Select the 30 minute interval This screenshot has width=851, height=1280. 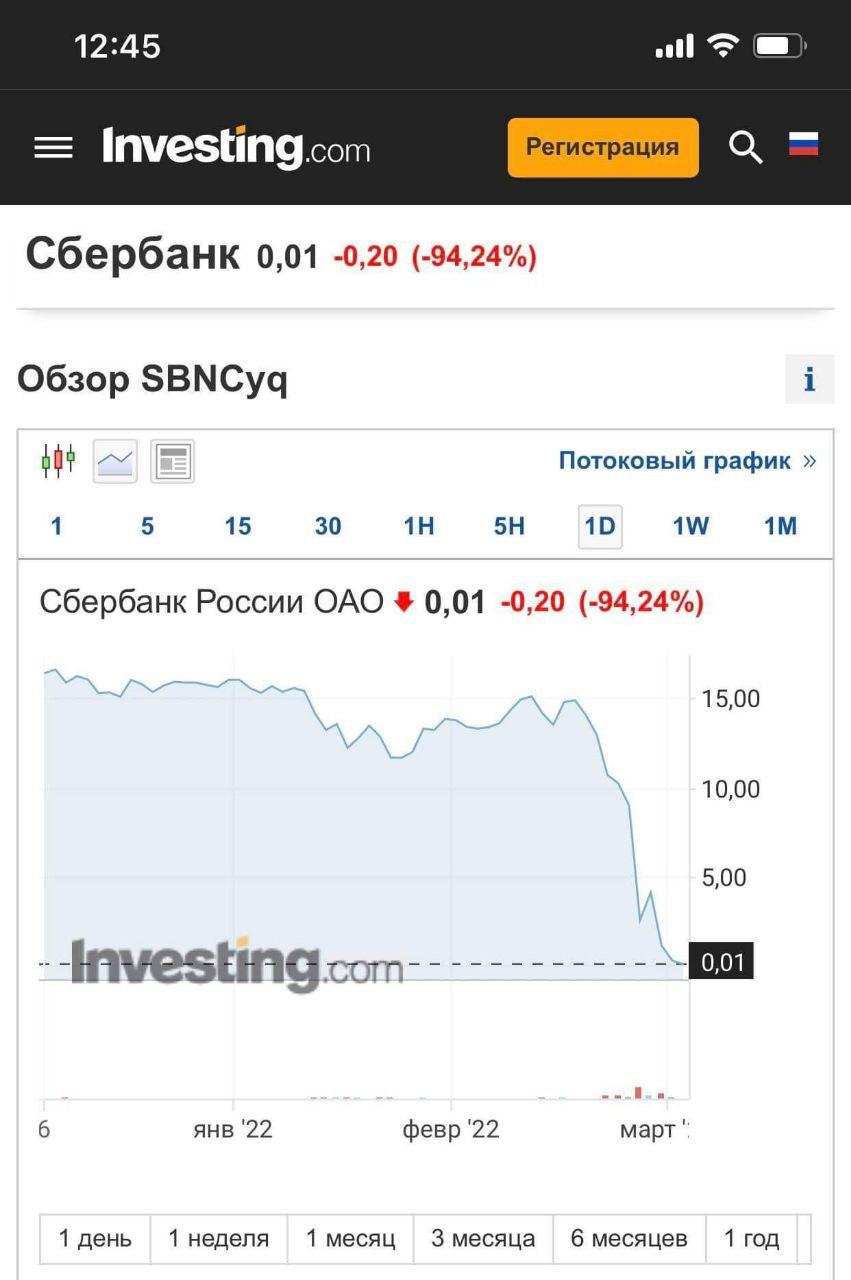328,527
